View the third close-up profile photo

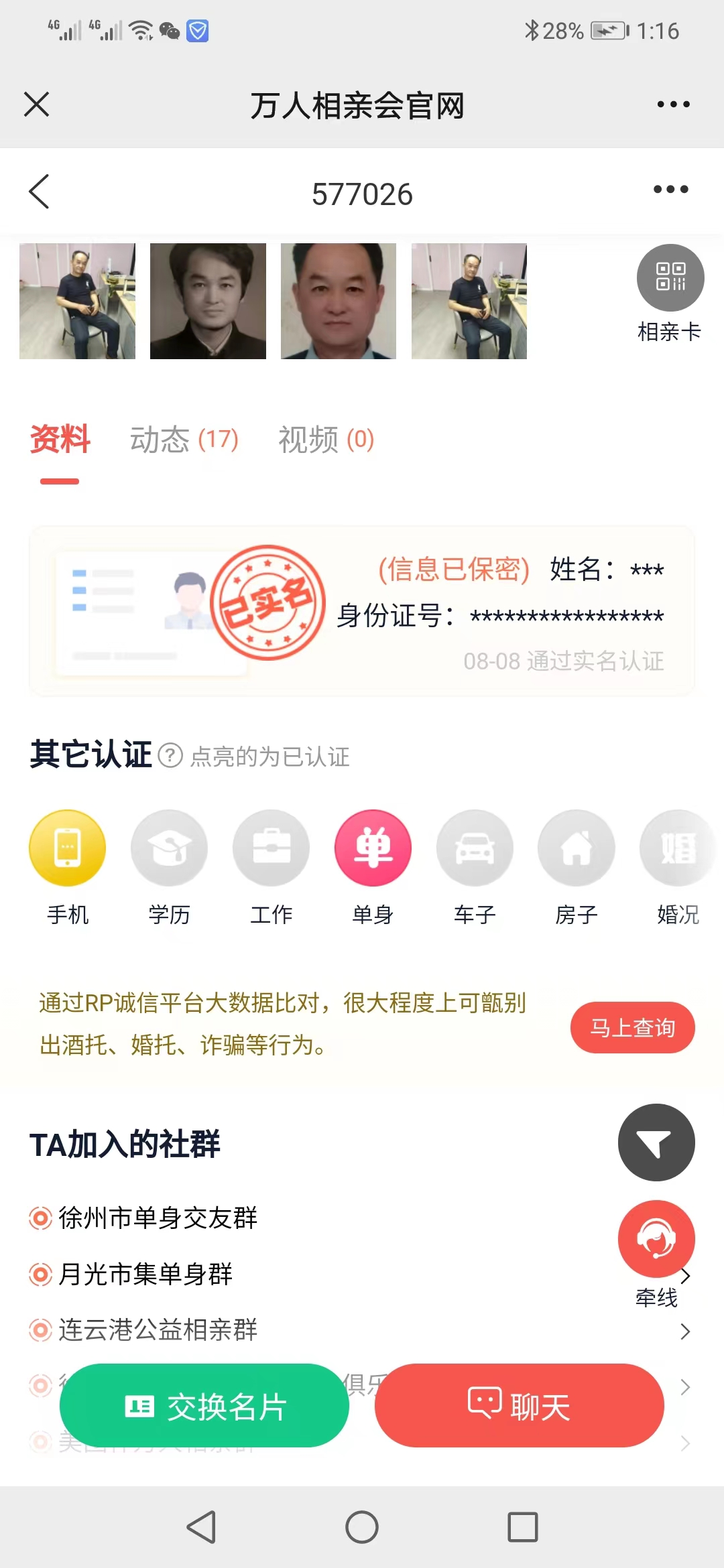coord(338,301)
